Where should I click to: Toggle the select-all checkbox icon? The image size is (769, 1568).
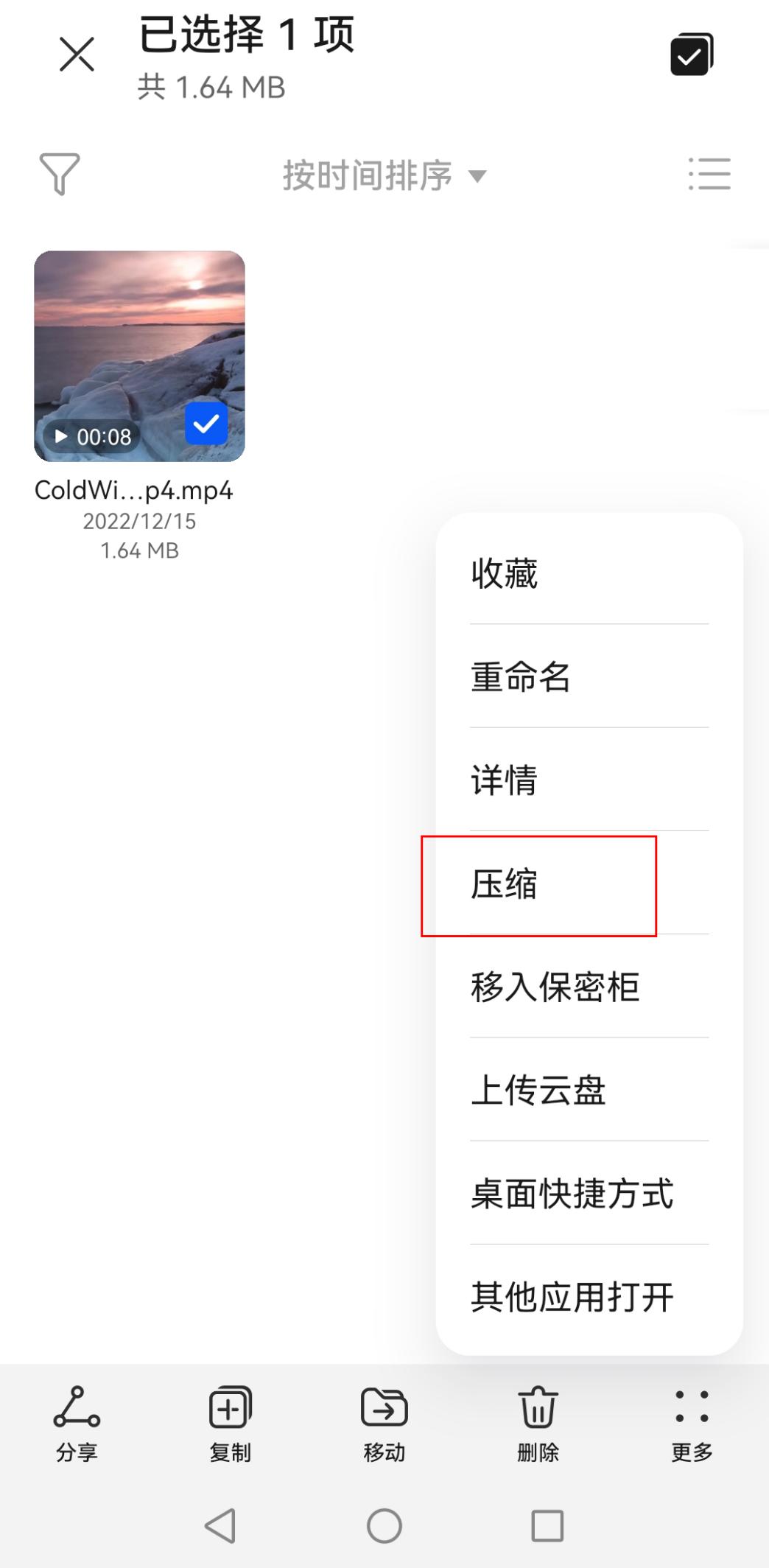(x=692, y=54)
